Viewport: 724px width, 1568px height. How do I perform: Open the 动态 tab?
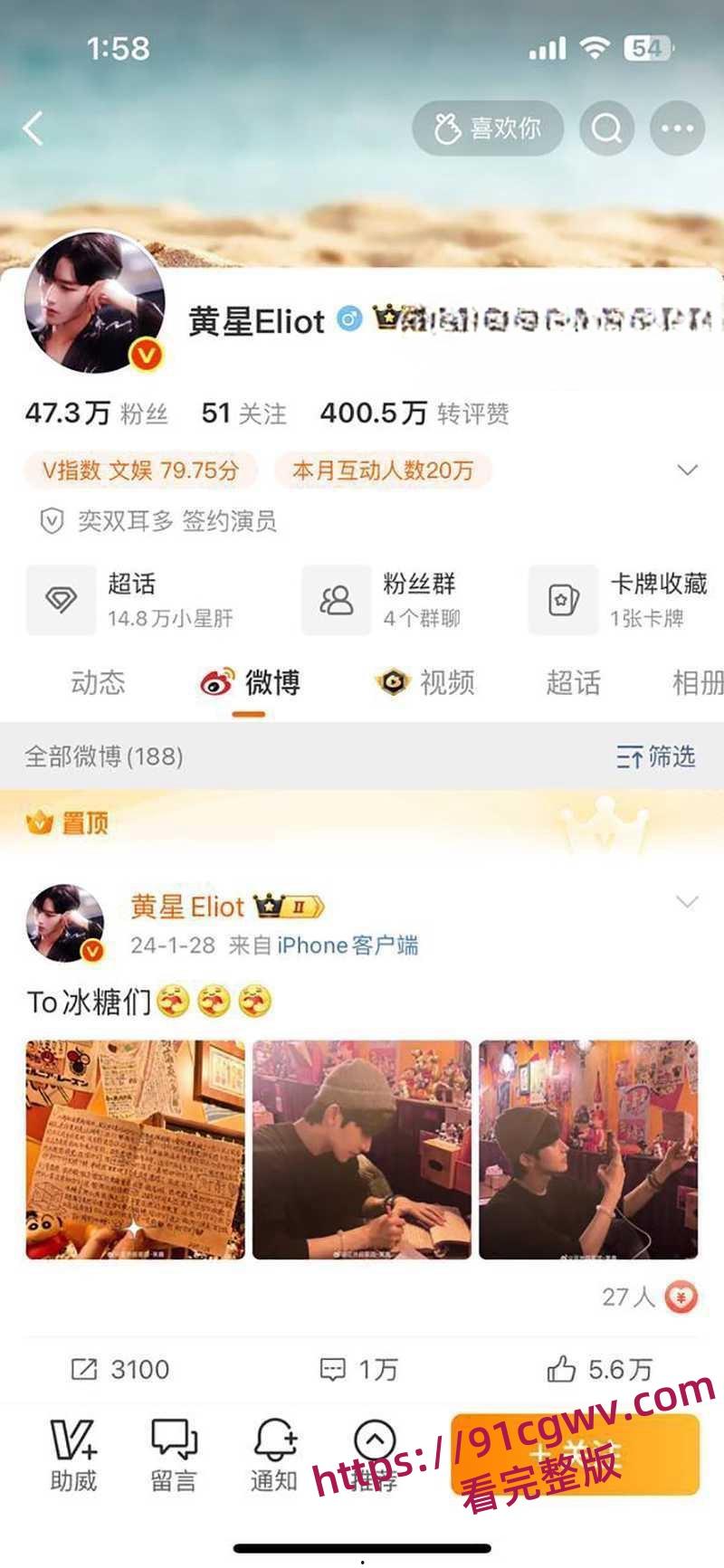(x=98, y=684)
